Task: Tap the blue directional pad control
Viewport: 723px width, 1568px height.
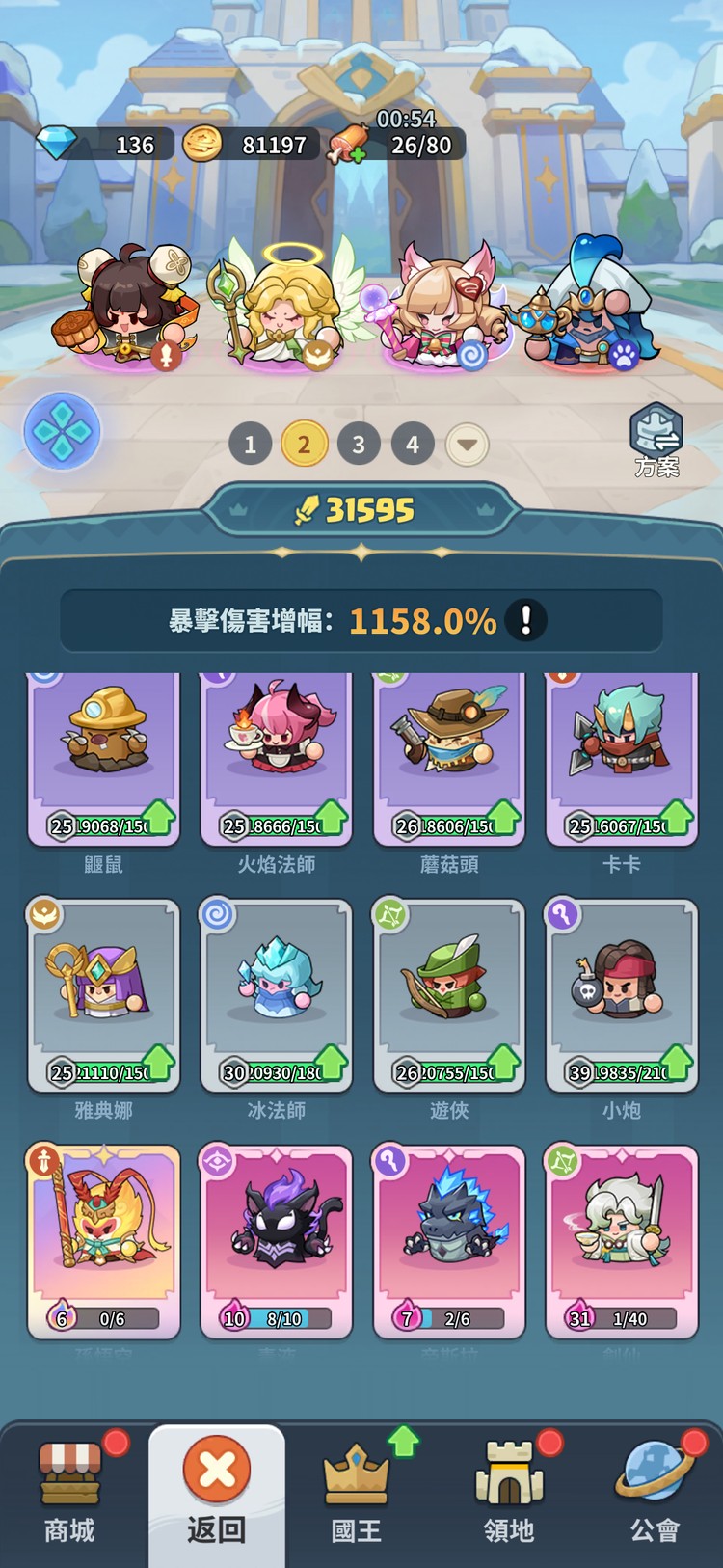Action: pos(61,431)
